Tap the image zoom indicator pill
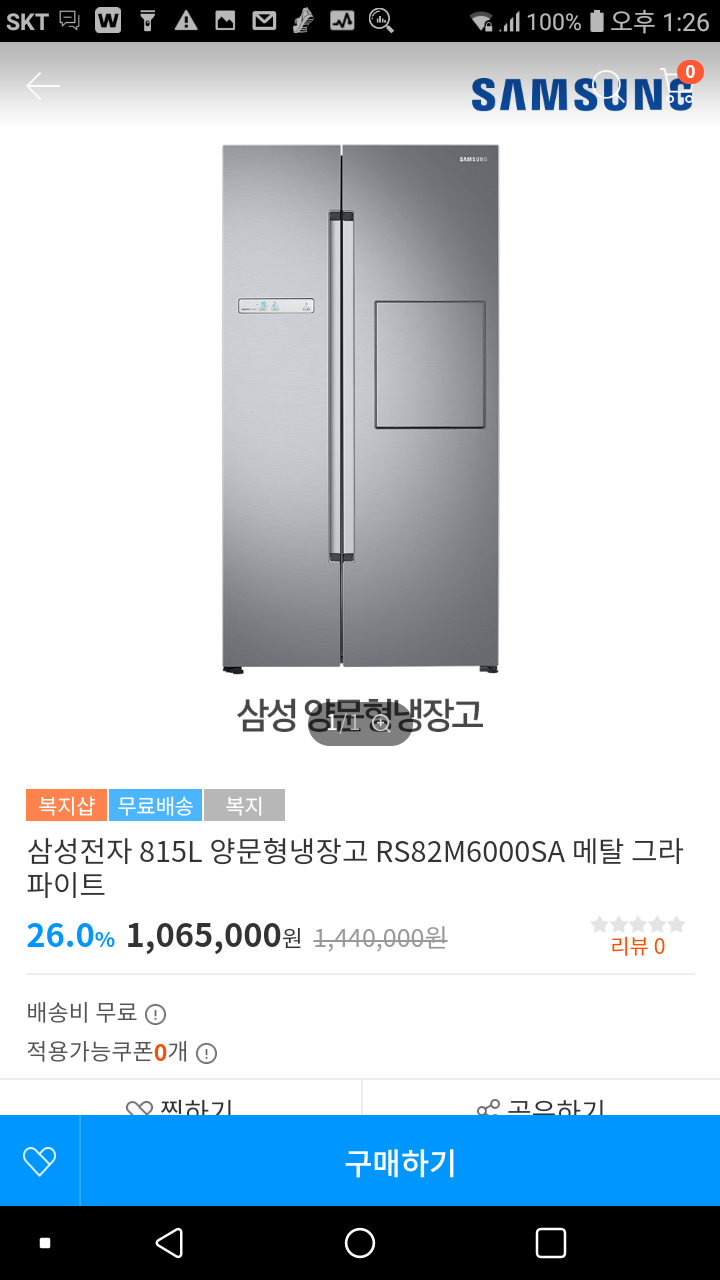The width and height of the screenshot is (720, 1280). pyautogui.click(x=360, y=722)
